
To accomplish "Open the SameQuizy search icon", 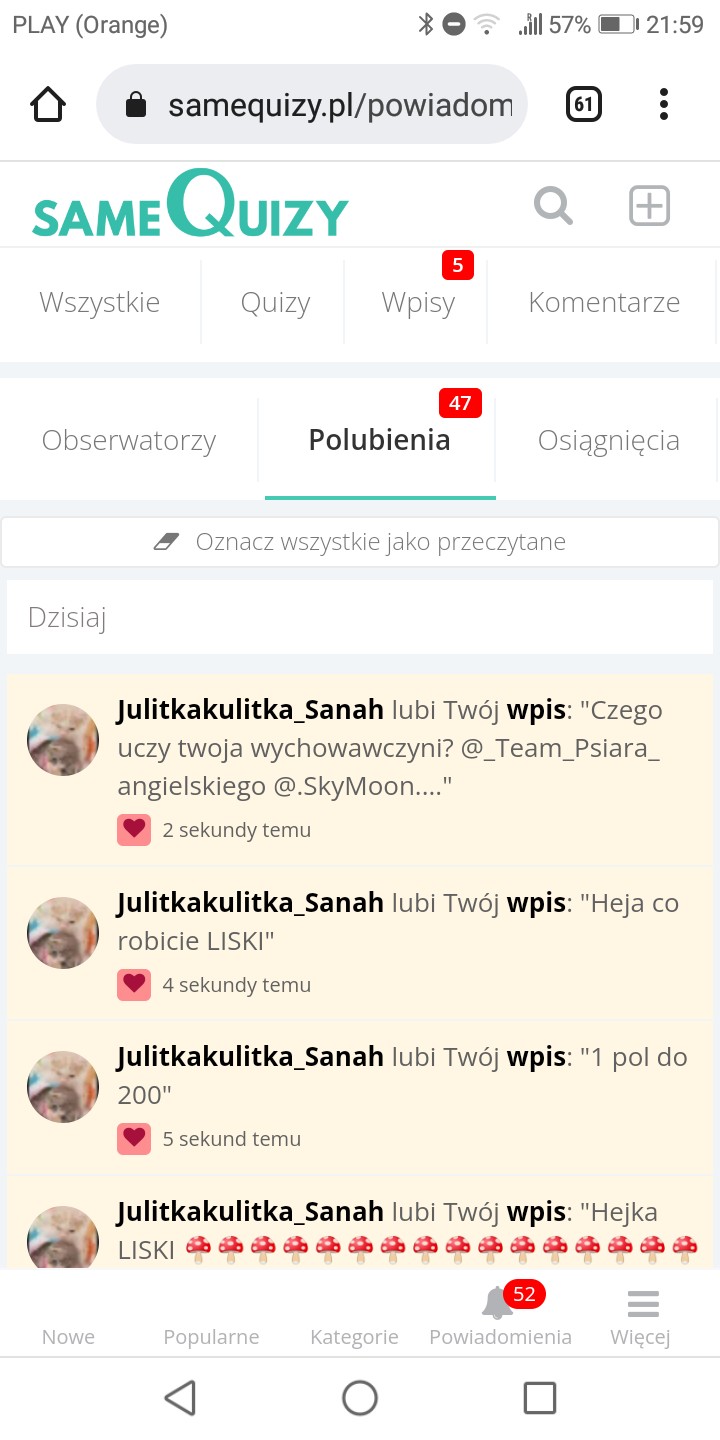I will pos(553,206).
